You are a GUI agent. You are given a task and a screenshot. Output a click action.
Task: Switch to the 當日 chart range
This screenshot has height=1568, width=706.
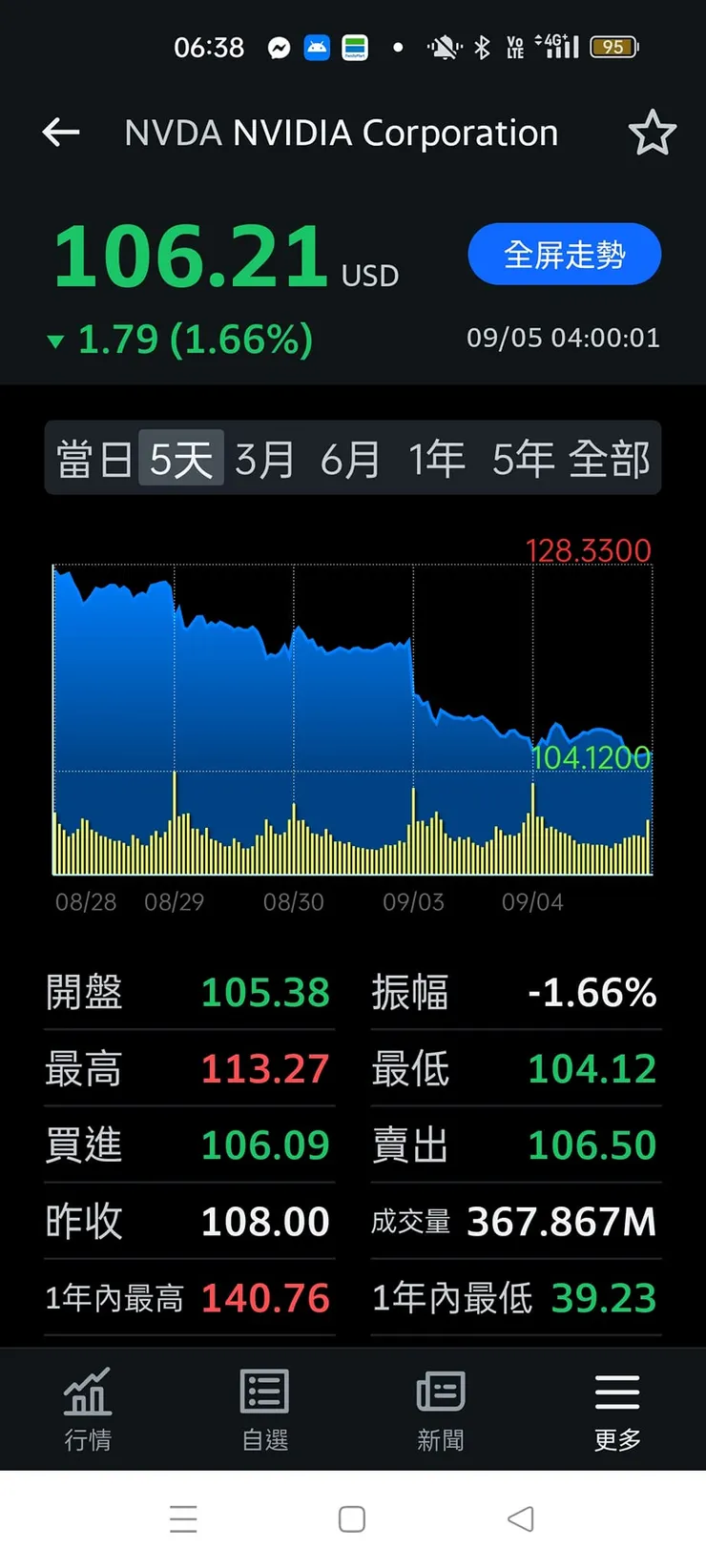tap(93, 458)
